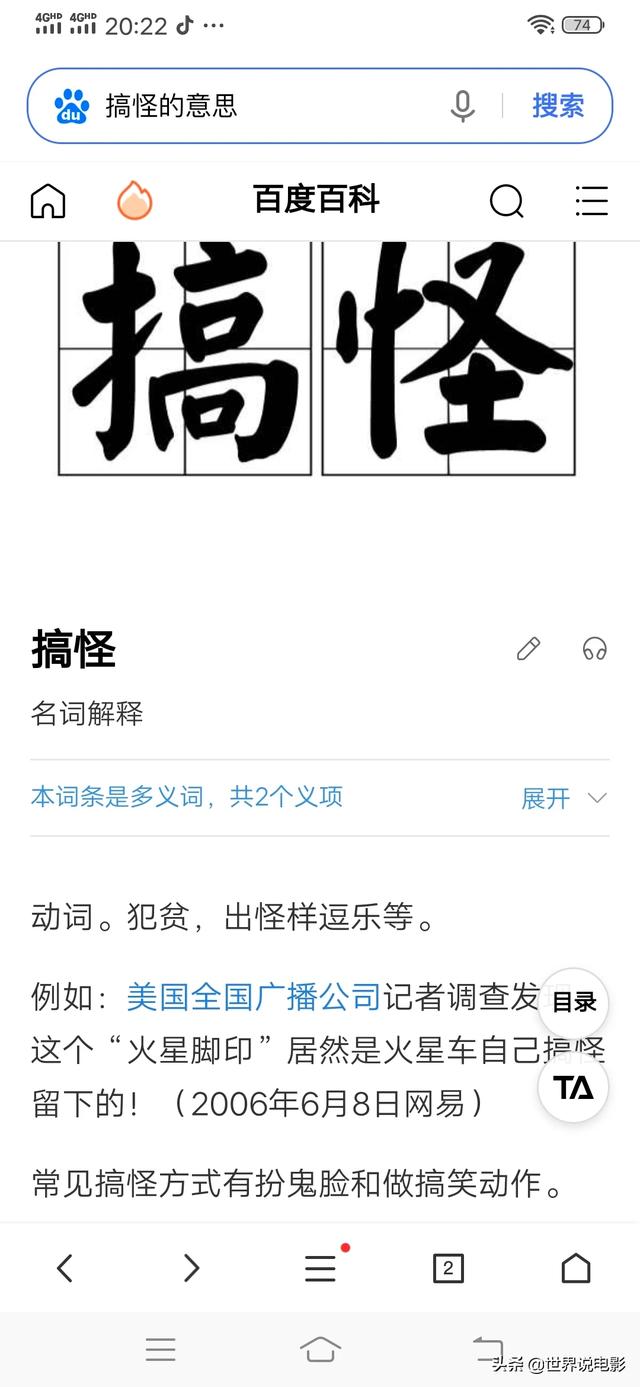This screenshot has height=1387, width=640.
Task: Open the 美国全国广播公司 link
Action: click(254, 996)
